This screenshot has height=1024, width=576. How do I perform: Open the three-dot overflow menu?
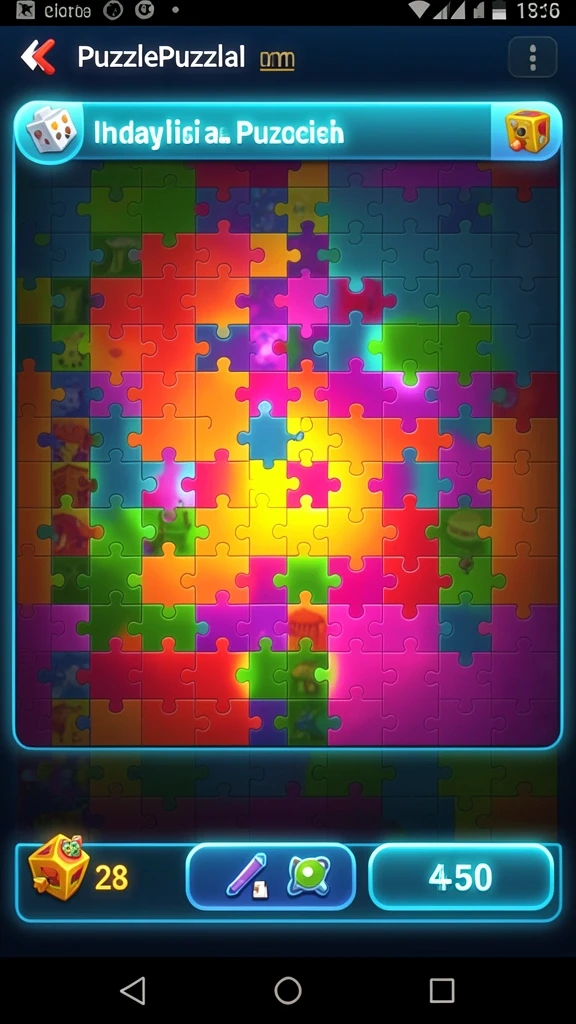[533, 57]
